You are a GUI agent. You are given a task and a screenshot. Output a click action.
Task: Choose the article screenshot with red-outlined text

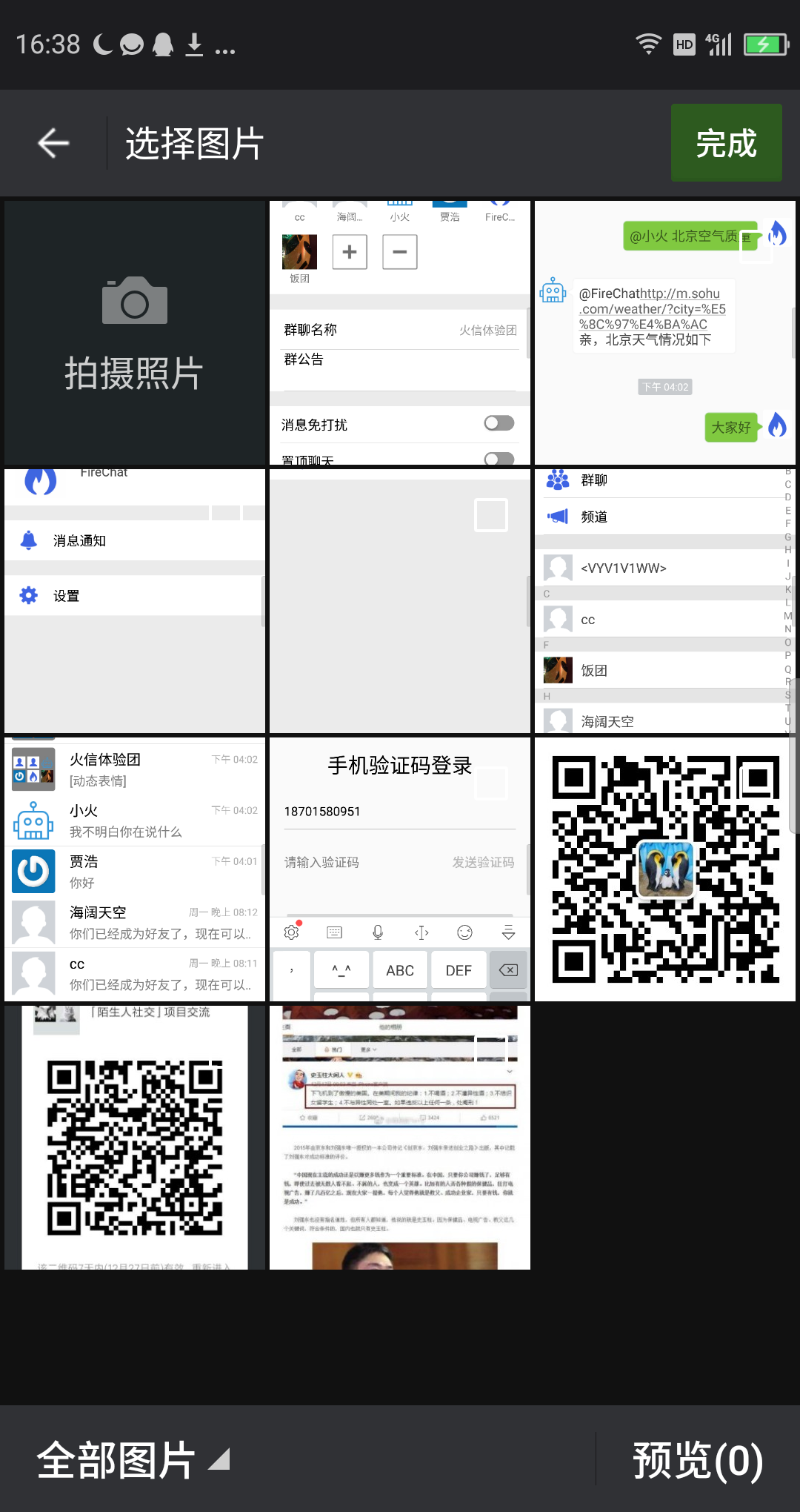coord(399,1137)
